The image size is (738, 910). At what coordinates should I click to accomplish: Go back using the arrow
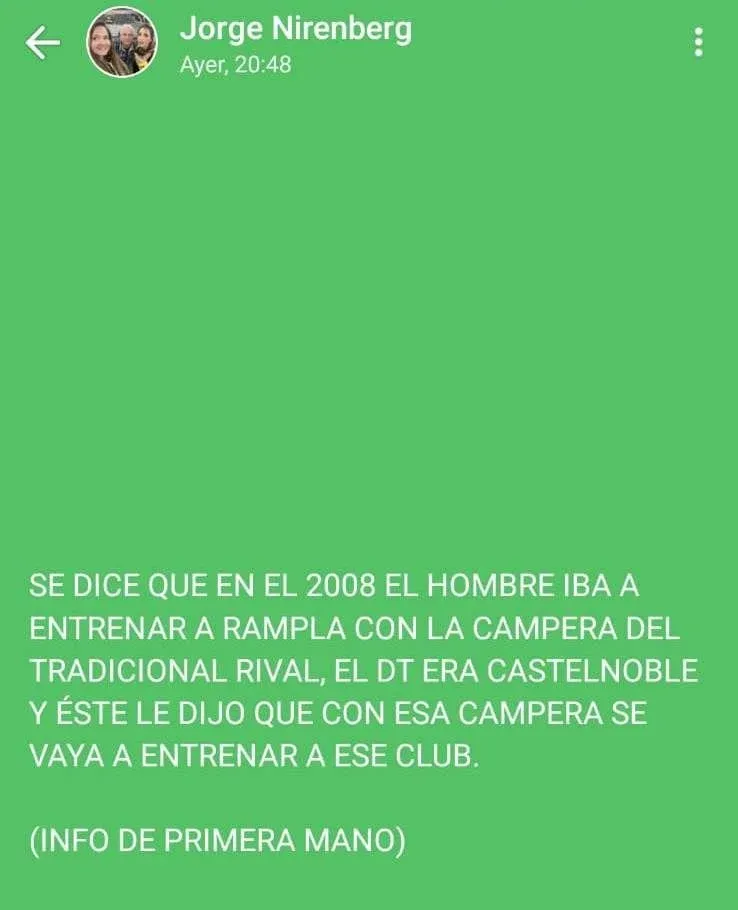point(42,43)
